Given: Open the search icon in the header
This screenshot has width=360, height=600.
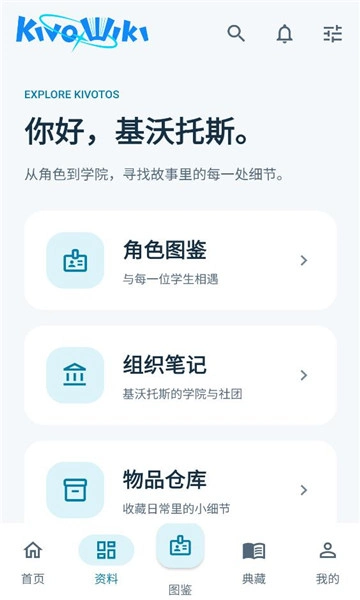Looking at the screenshot, I should tap(236, 34).
